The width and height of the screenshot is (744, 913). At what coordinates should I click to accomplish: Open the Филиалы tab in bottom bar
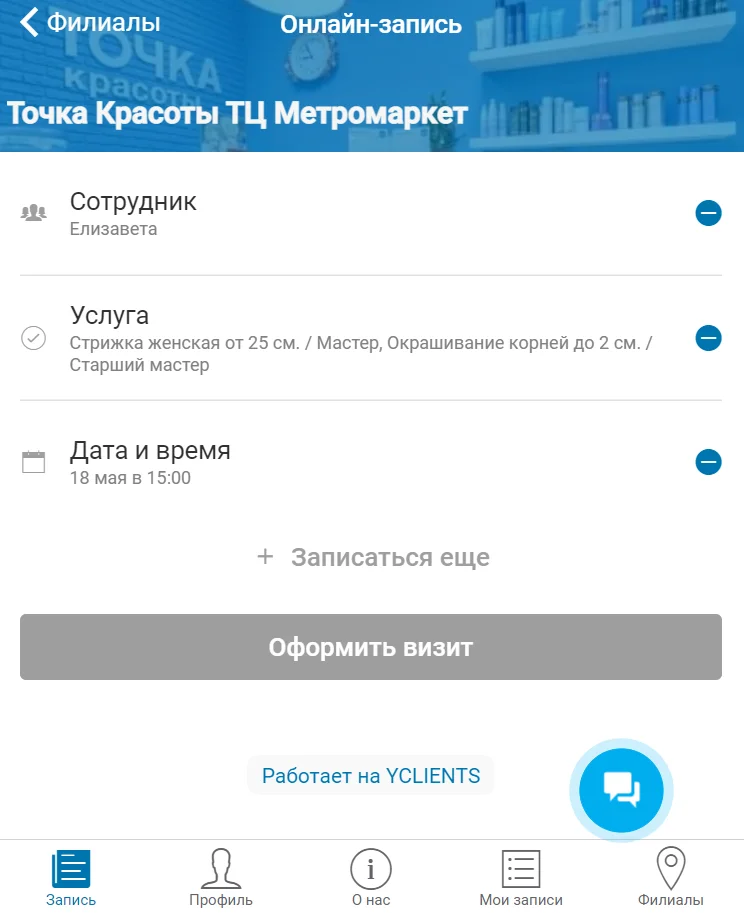(x=670, y=877)
